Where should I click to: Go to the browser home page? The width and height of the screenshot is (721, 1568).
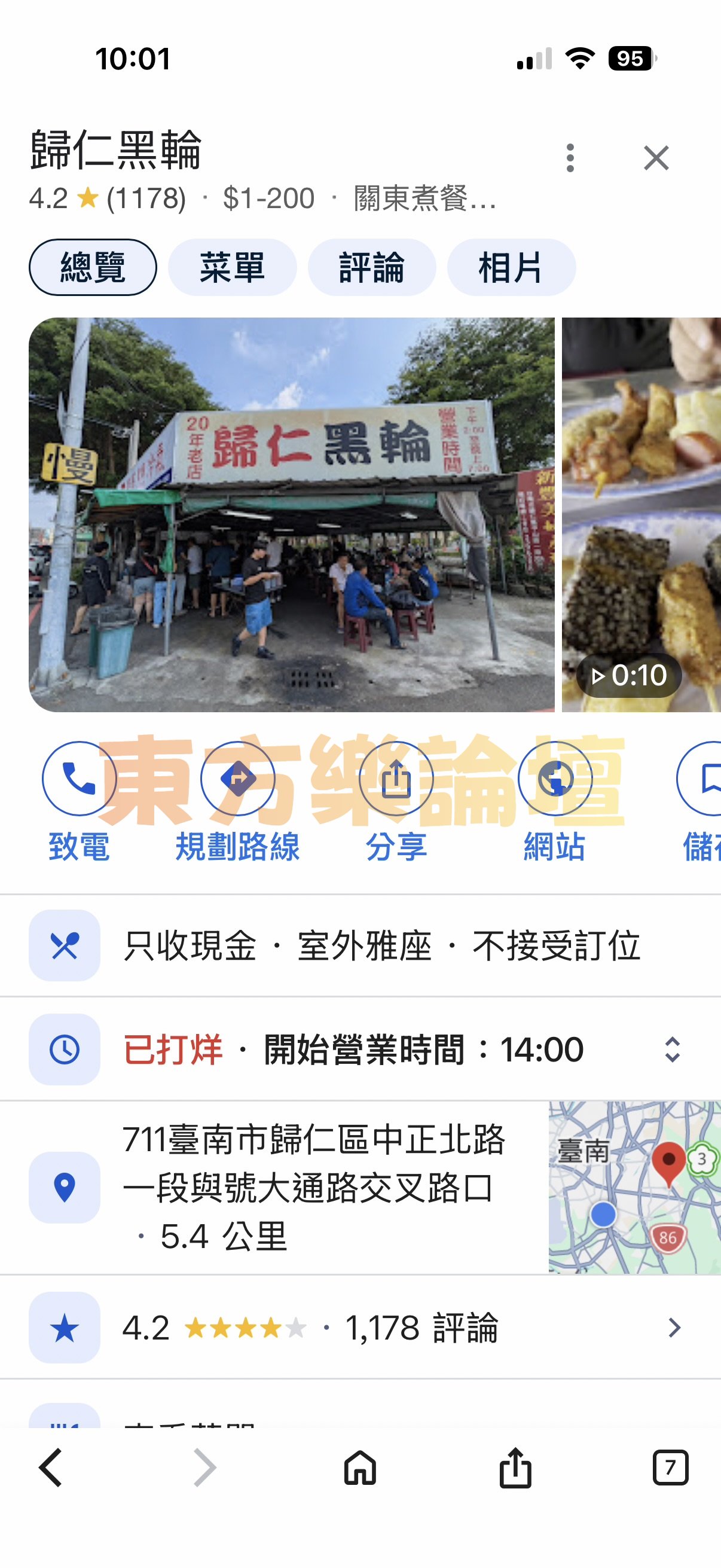point(360,1468)
